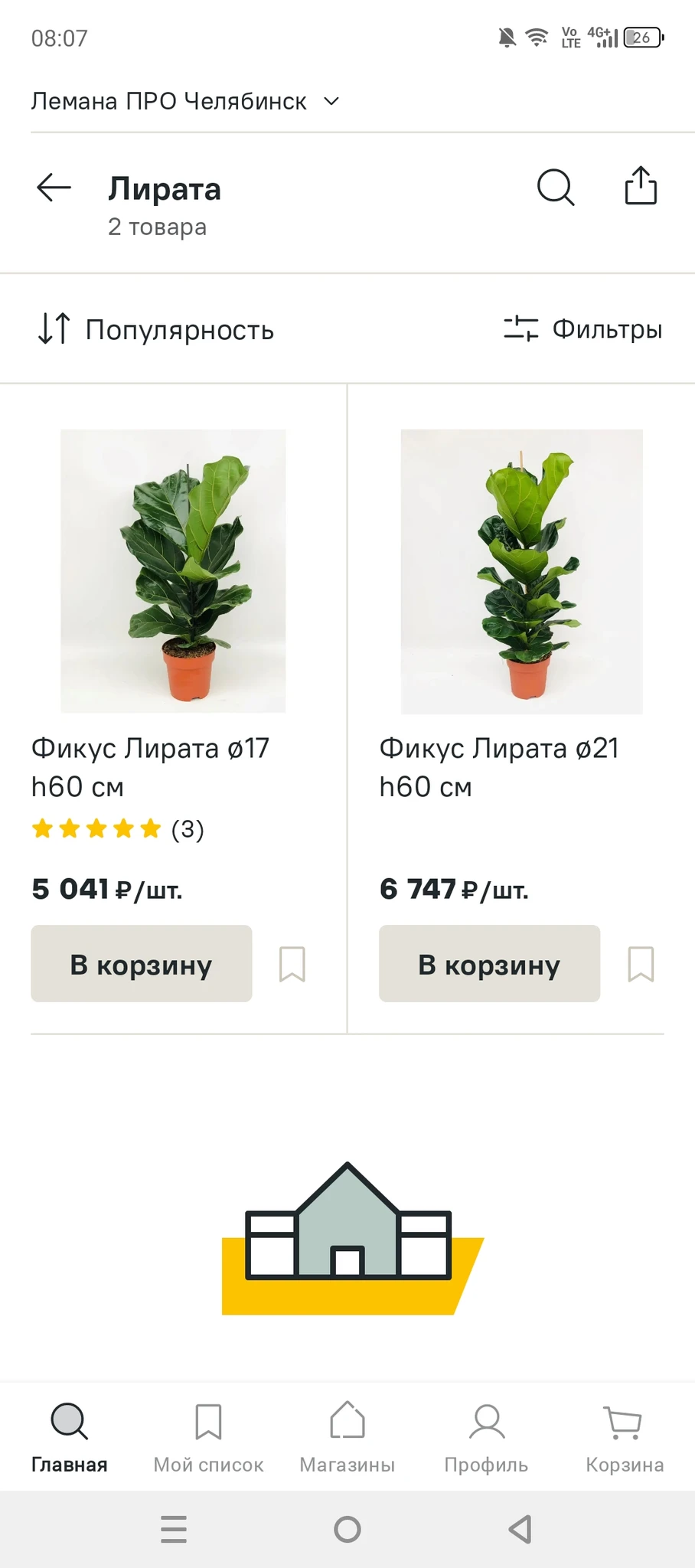Bookmark the Фикус Лирата ø21 item

(641, 964)
